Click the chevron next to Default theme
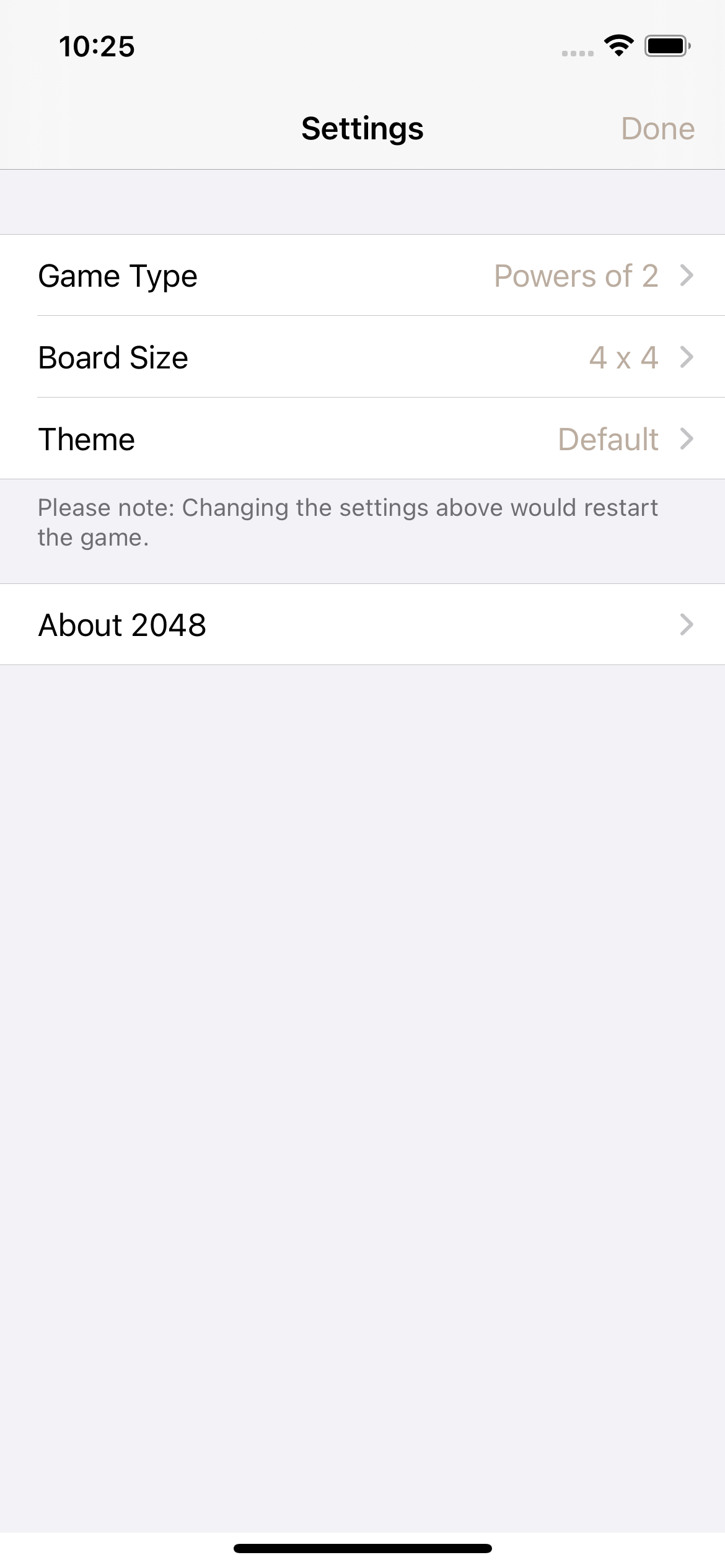 (x=685, y=439)
